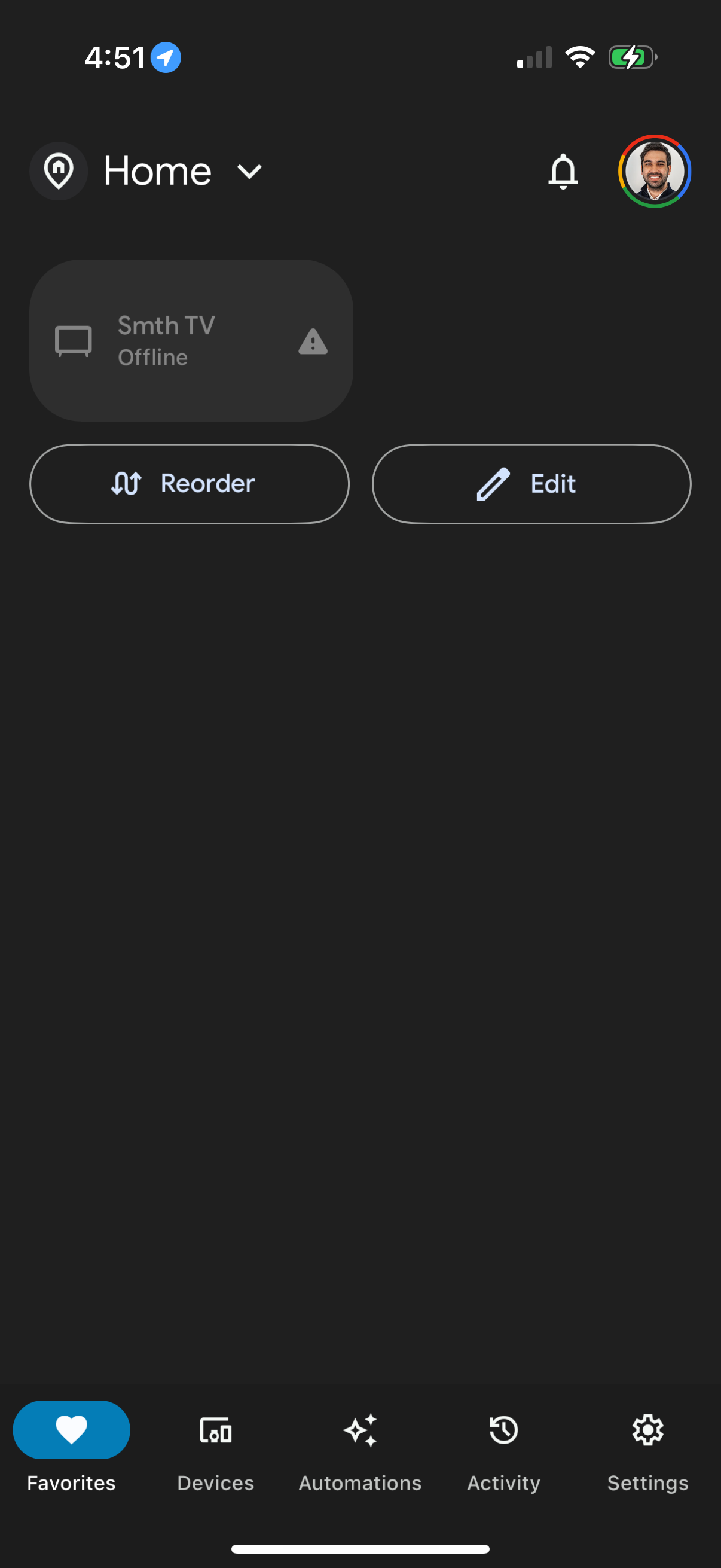Tap the warning icon on the offline TV tile
This screenshot has height=1568, width=721.
pos(313,342)
